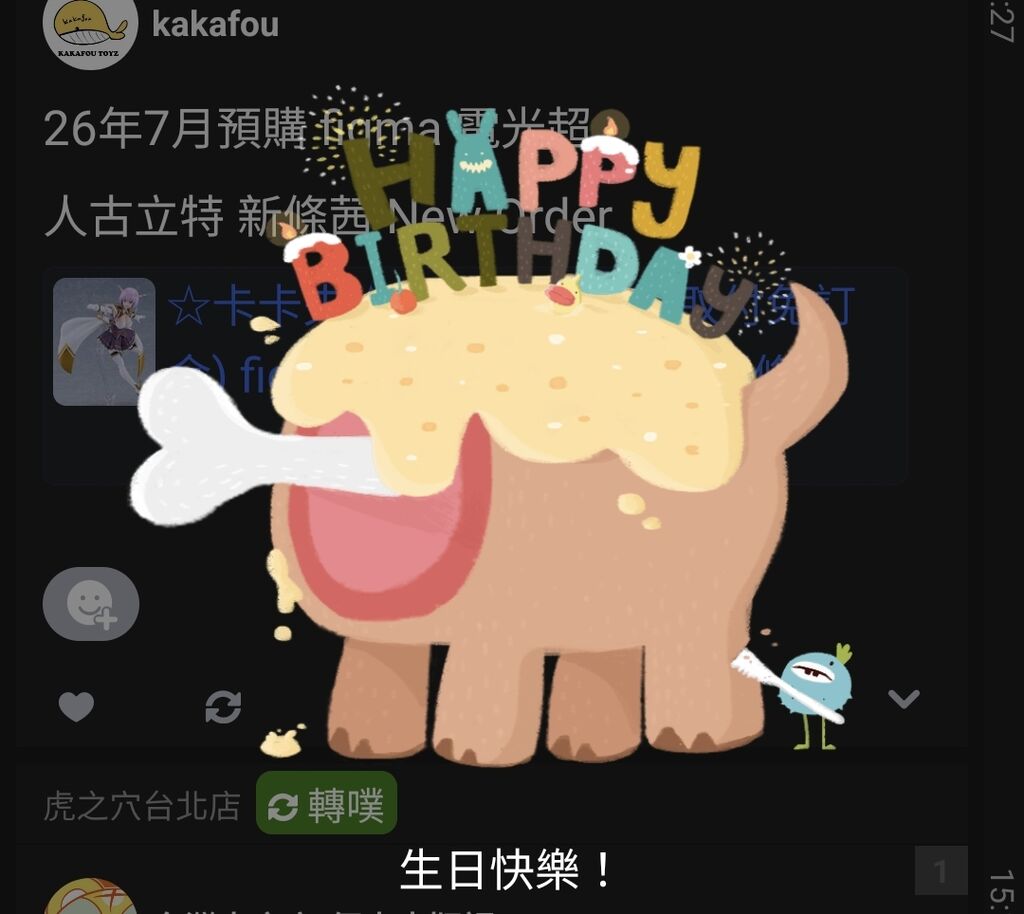The width and height of the screenshot is (1024, 914).
Task: Expand more options with the down chevron
Action: 904,699
